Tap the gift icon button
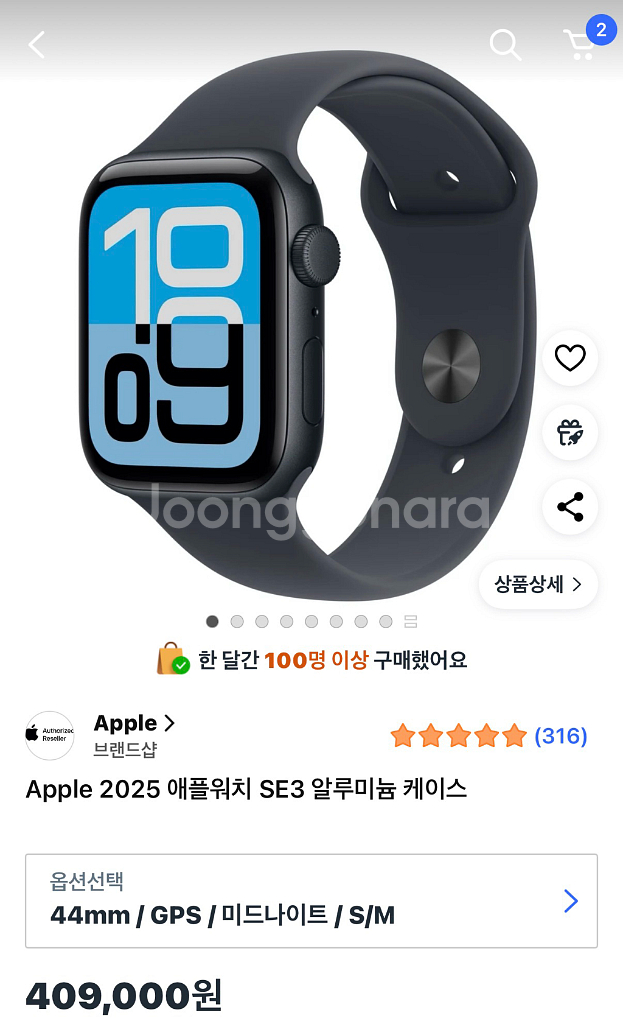The height and width of the screenshot is (1024, 623). point(570,433)
